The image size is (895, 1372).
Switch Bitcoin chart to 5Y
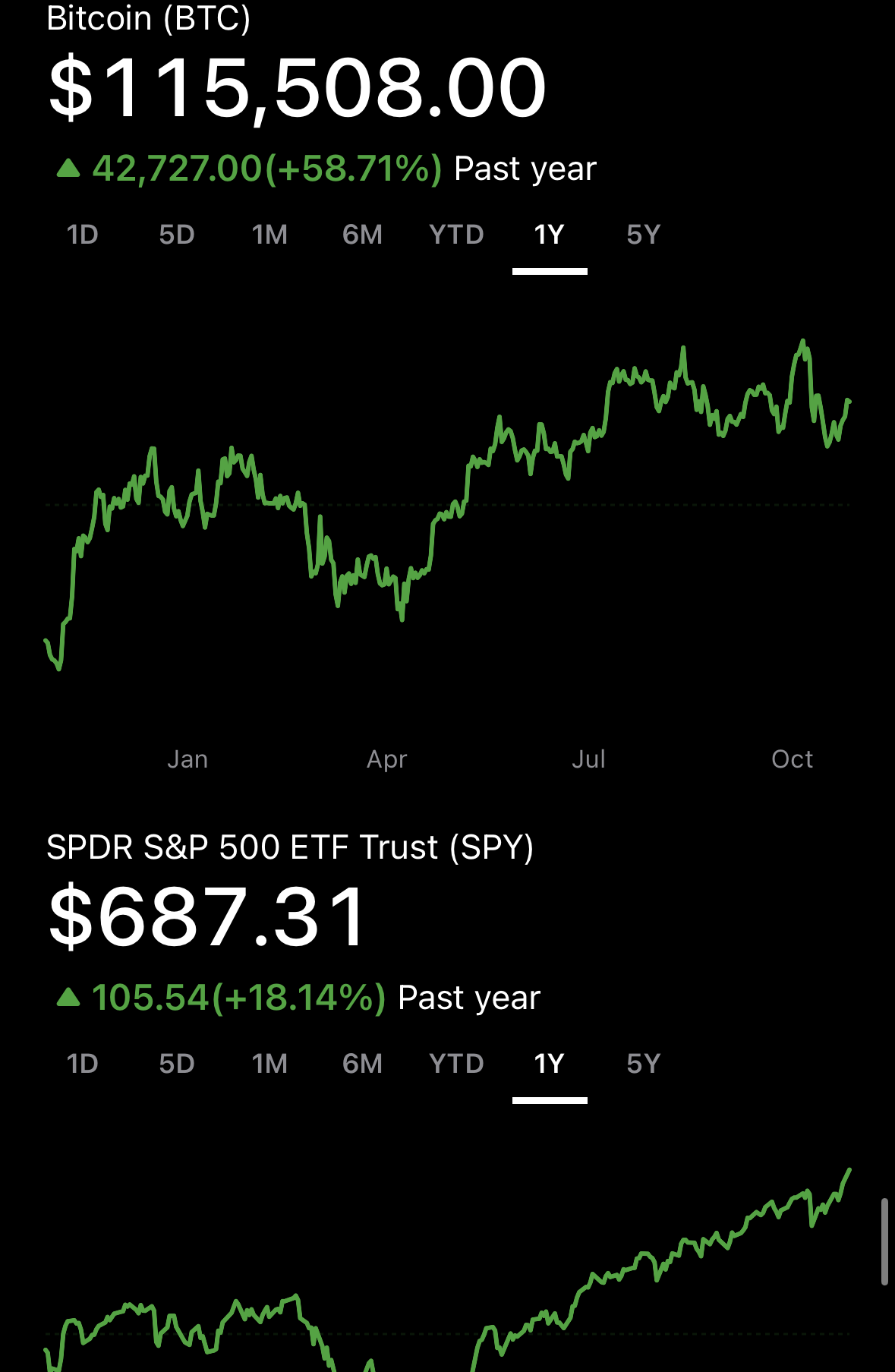644,235
